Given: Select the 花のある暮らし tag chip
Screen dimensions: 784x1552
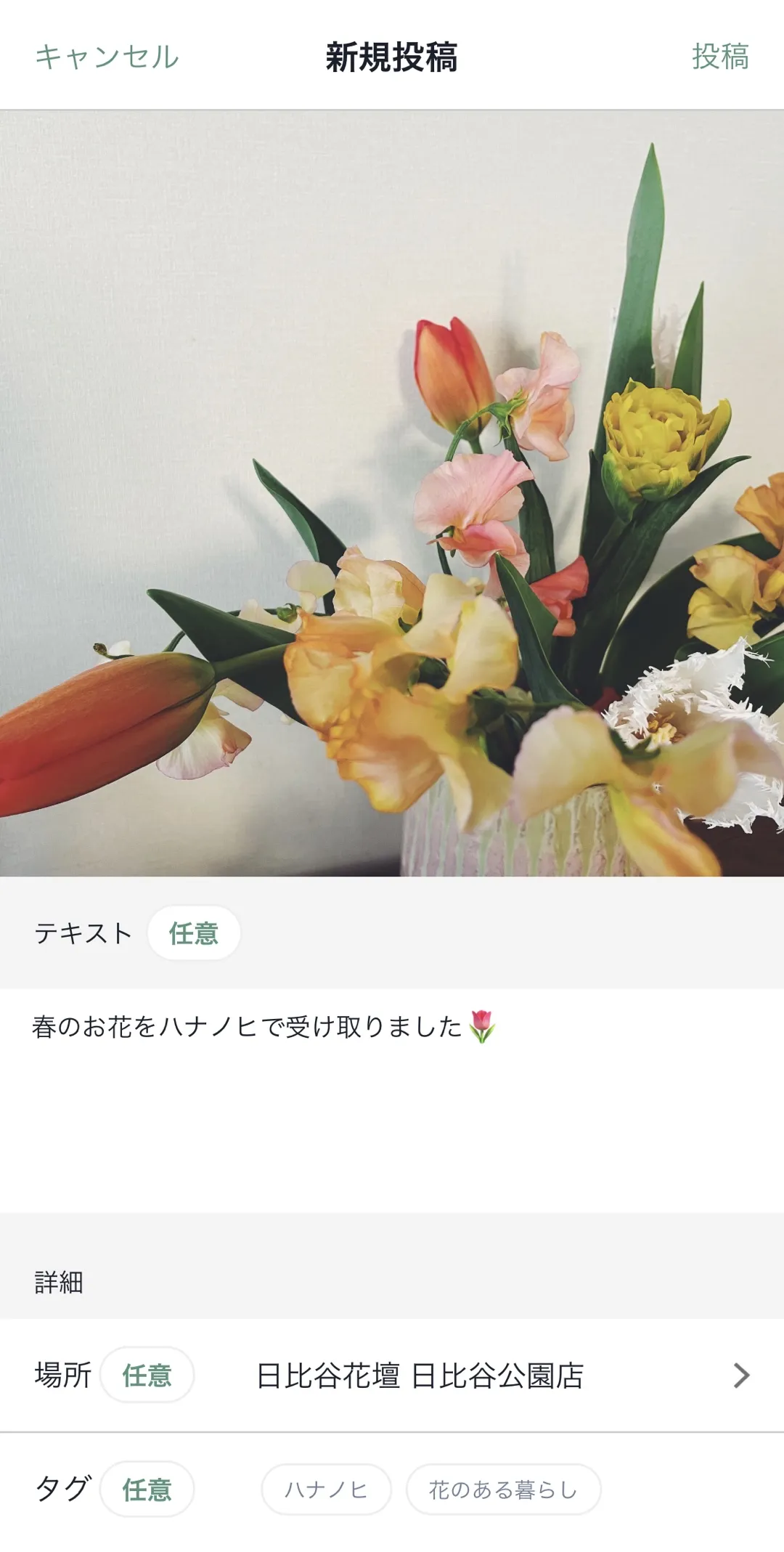Looking at the screenshot, I should tap(503, 1490).
